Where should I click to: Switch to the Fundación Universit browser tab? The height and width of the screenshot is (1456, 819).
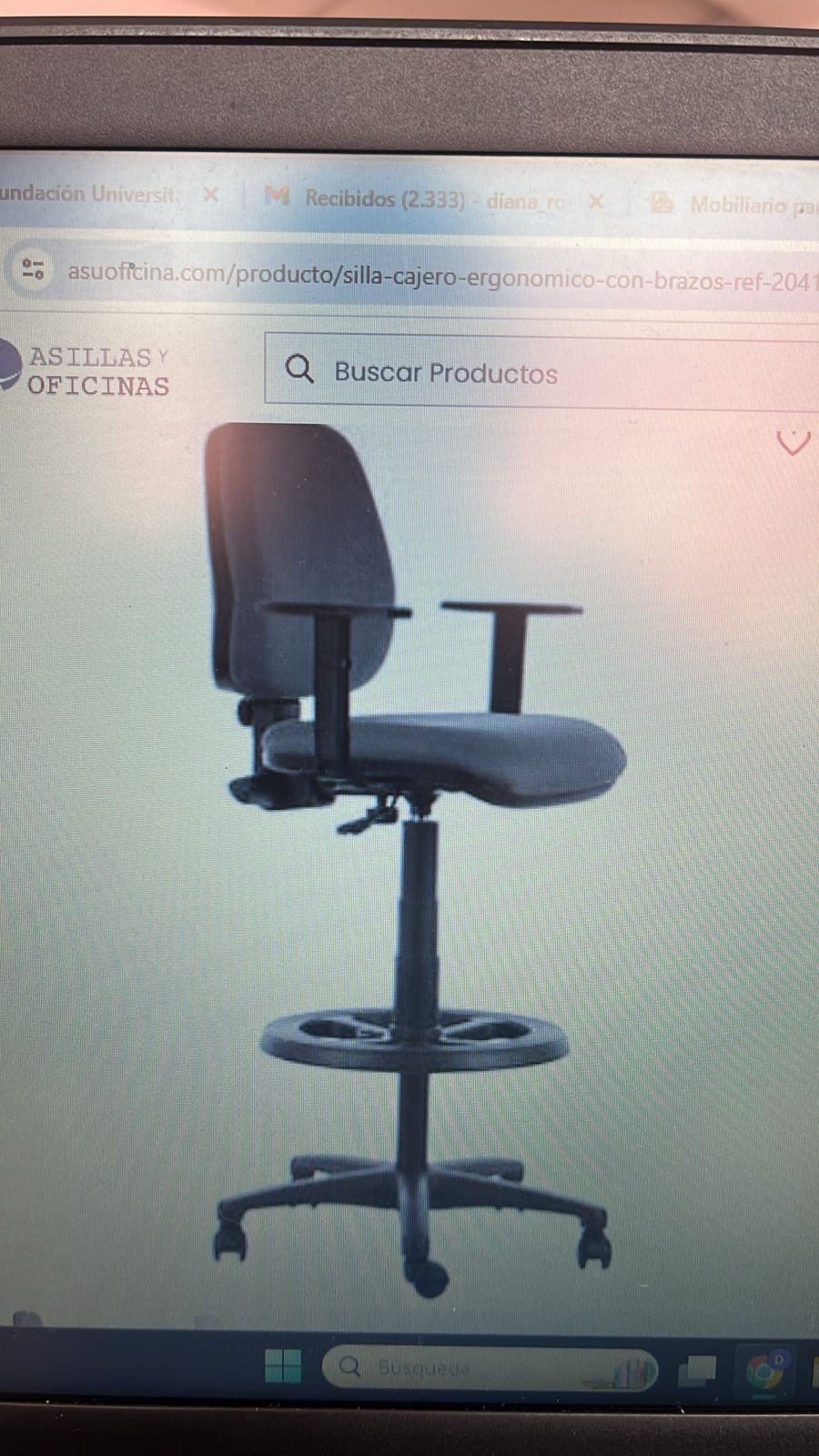pos(91,194)
